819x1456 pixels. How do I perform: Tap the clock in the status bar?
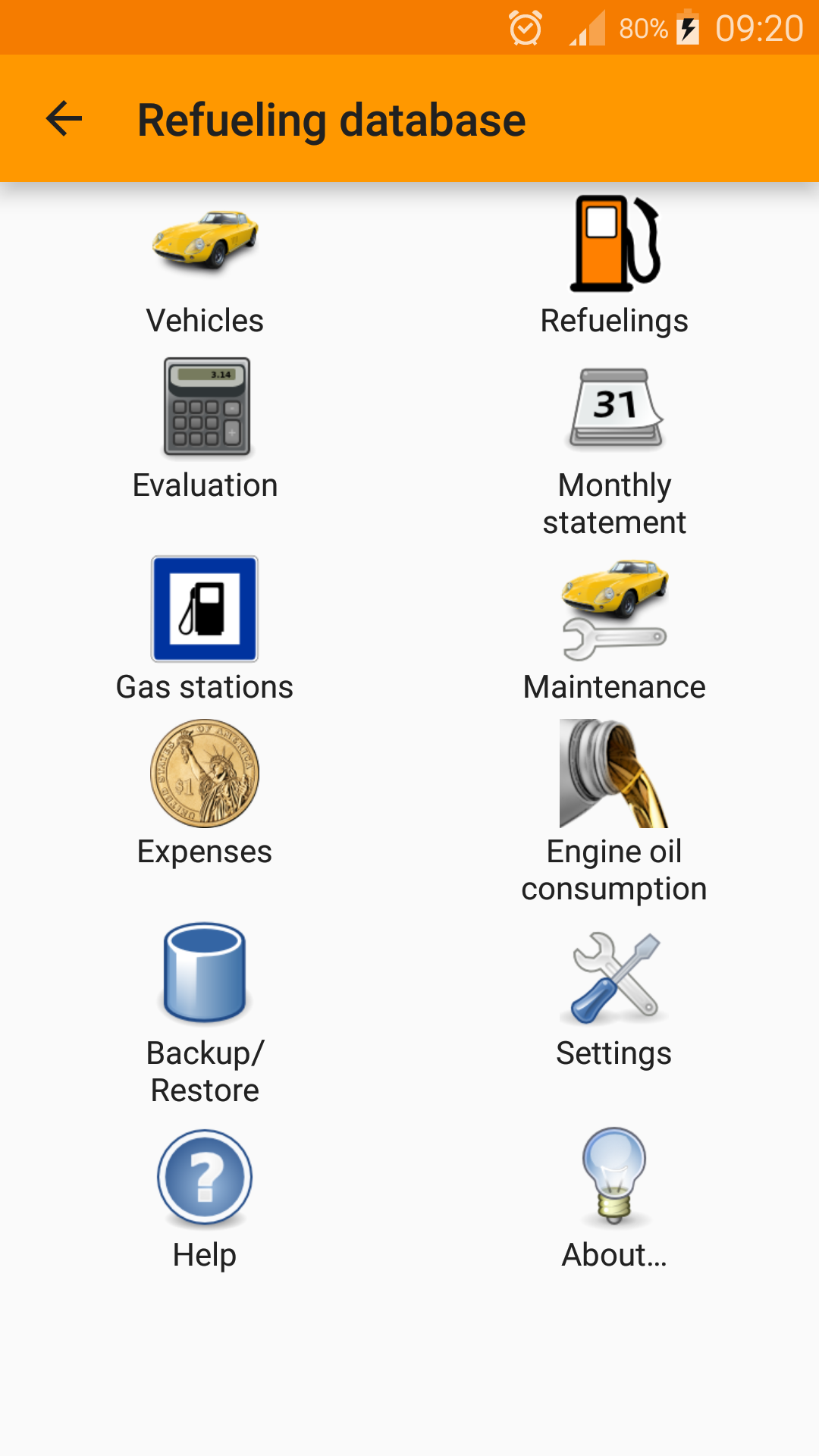tap(757, 28)
